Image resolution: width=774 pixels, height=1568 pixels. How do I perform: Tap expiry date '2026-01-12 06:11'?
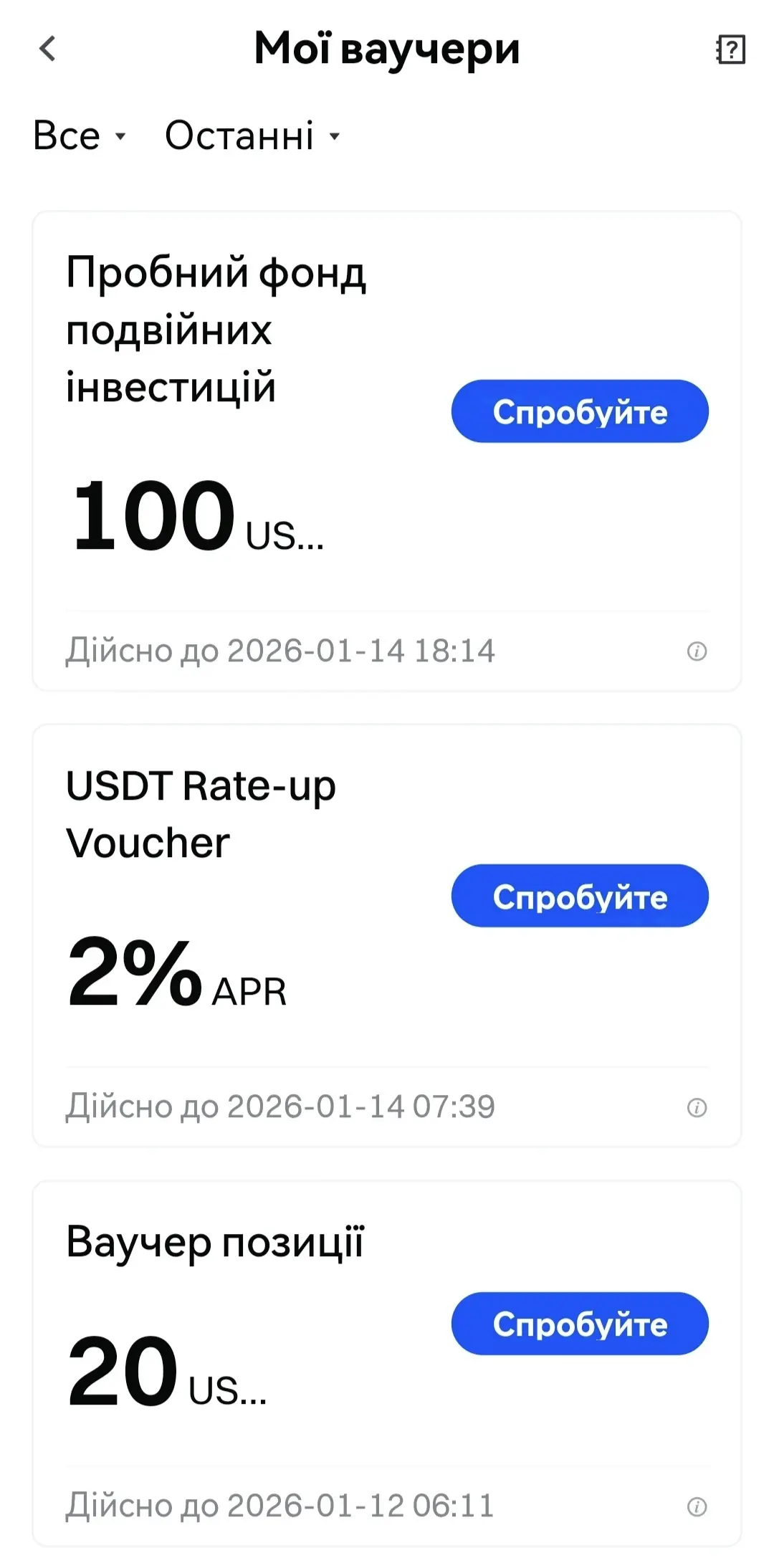(x=279, y=1505)
